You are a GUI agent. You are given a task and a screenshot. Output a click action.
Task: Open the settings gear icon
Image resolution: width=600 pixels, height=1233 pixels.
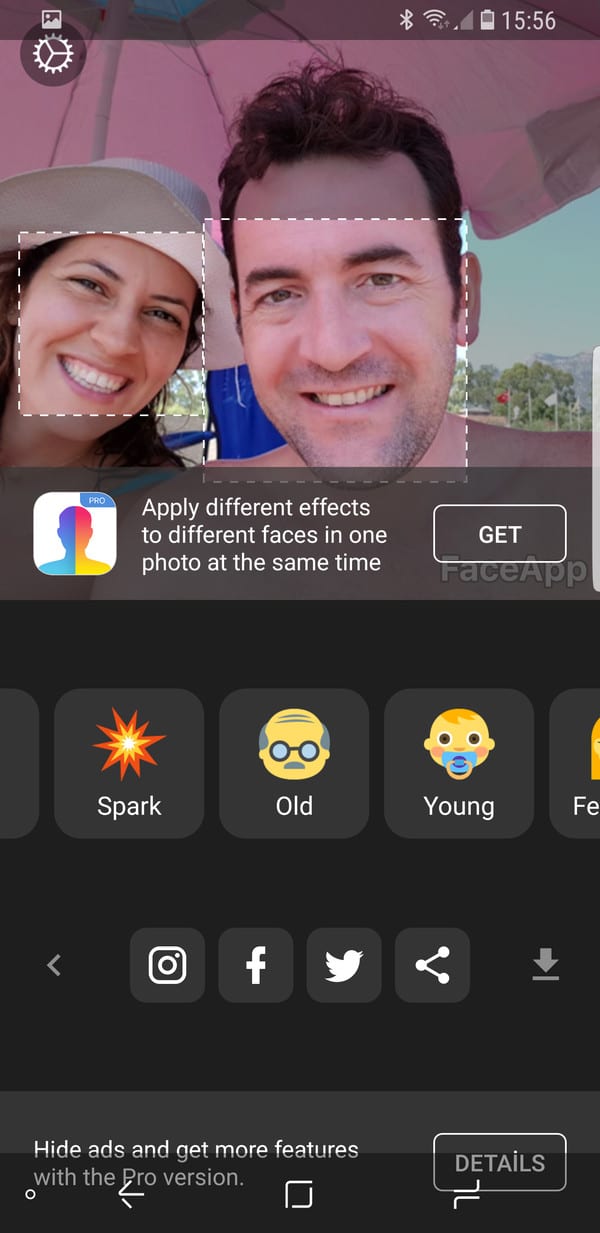(x=53, y=54)
